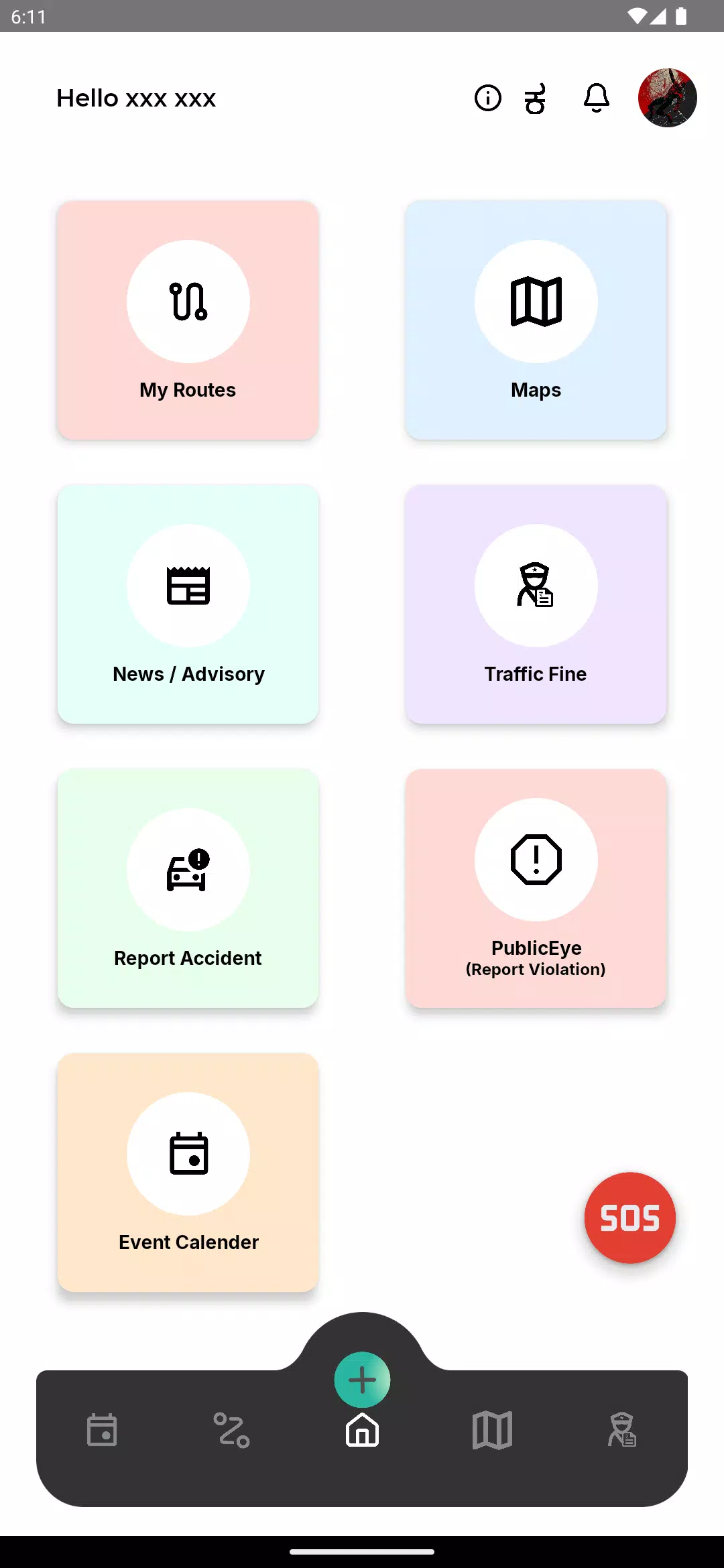Image resolution: width=724 pixels, height=1568 pixels.
Task: Open the Event Calender
Action: coord(188,1171)
